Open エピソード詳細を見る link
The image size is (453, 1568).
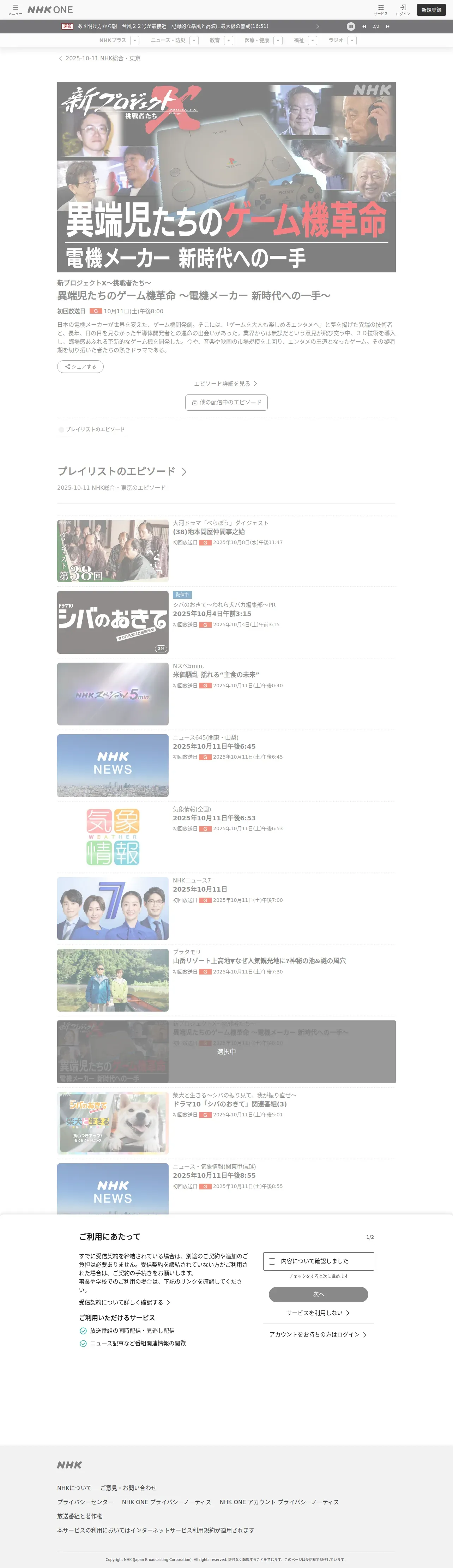coord(226,384)
